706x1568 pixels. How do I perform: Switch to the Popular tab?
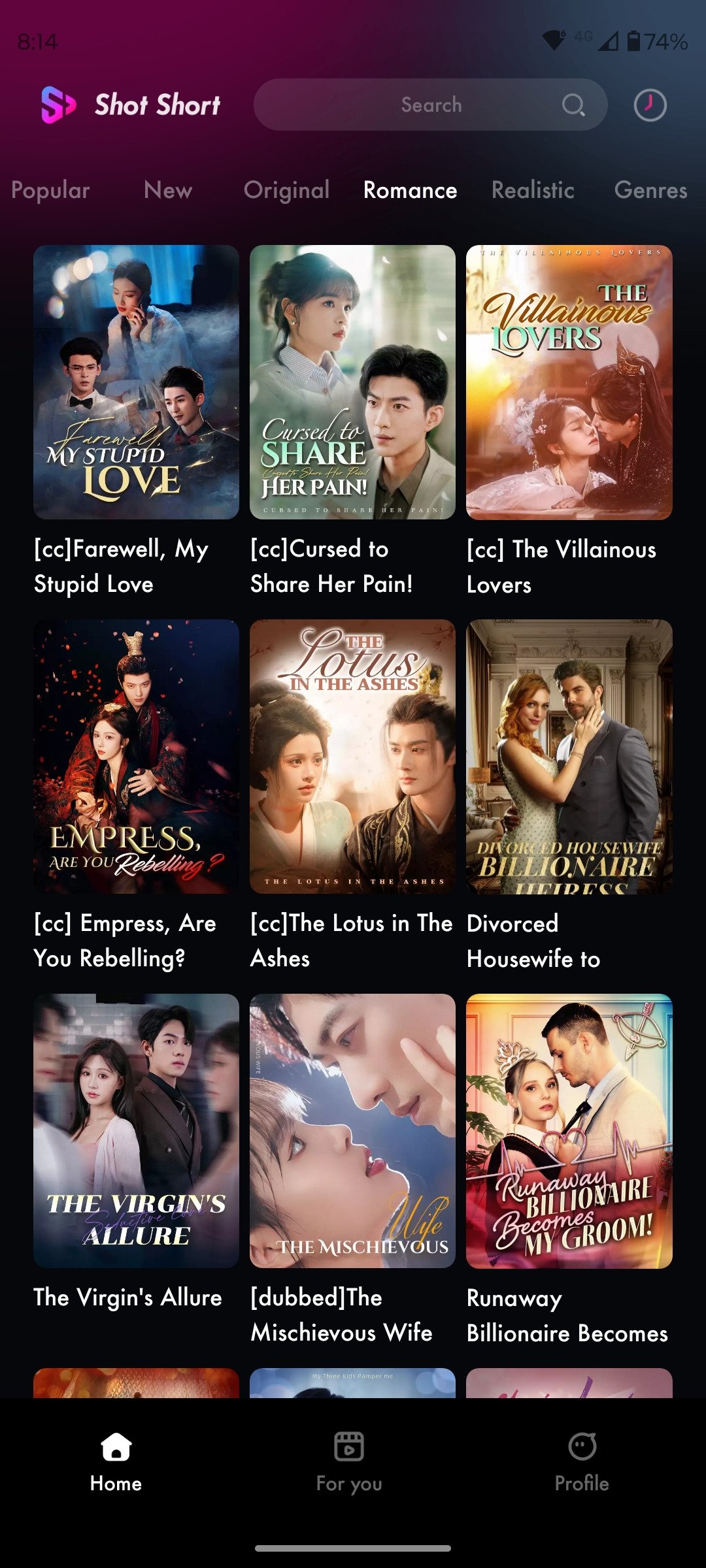(50, 190)
